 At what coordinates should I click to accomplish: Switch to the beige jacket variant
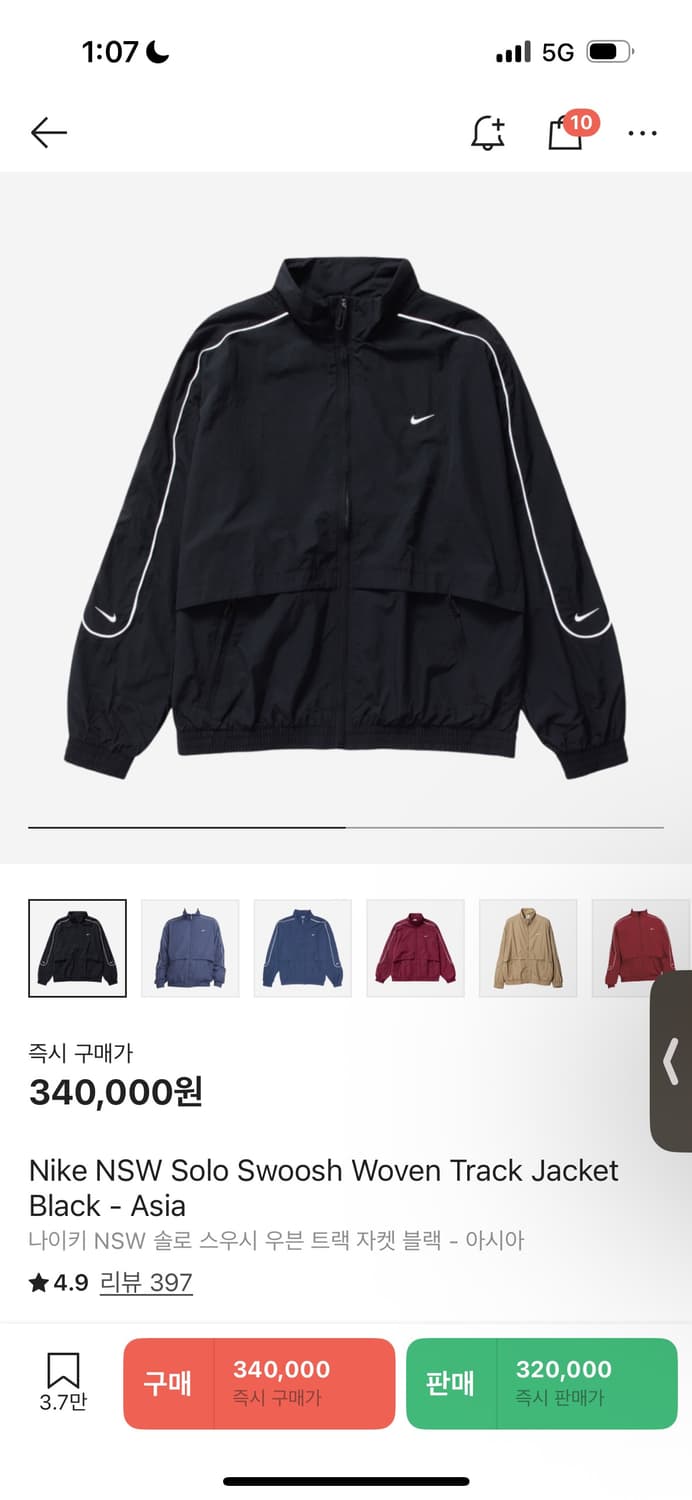pos(528,948)
